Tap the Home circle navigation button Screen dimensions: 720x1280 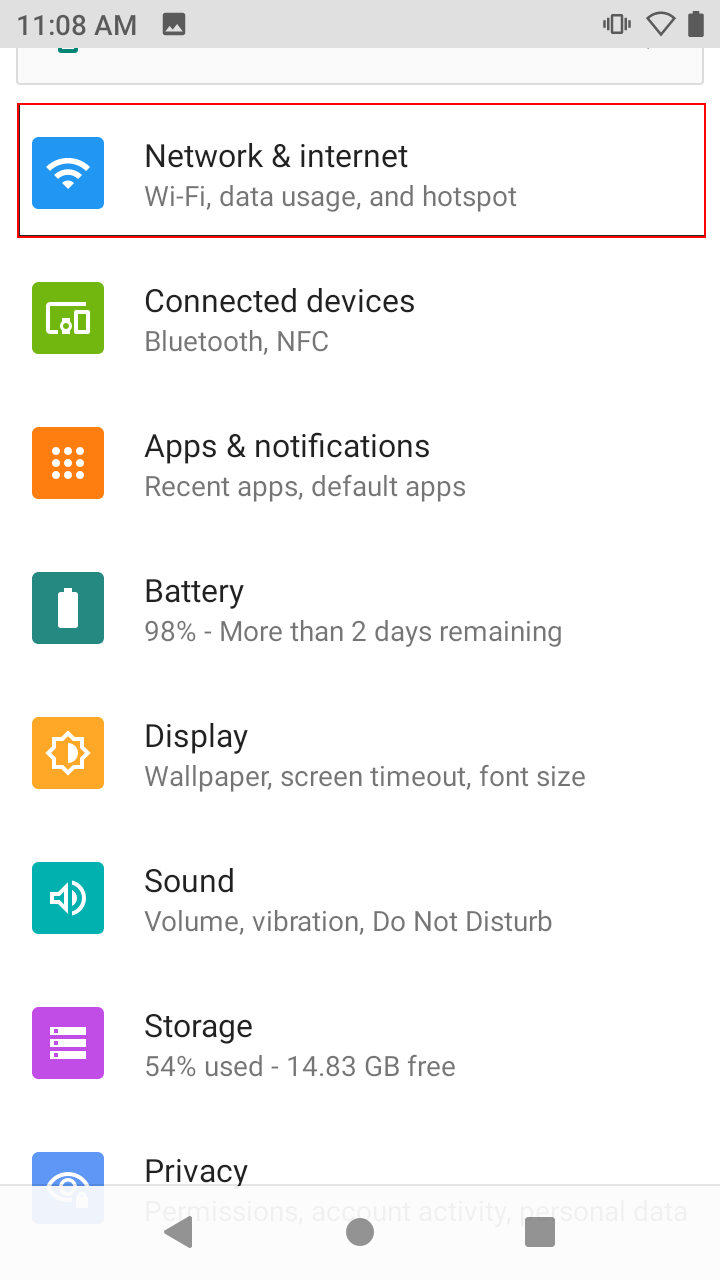click(x=360, y=1232)
